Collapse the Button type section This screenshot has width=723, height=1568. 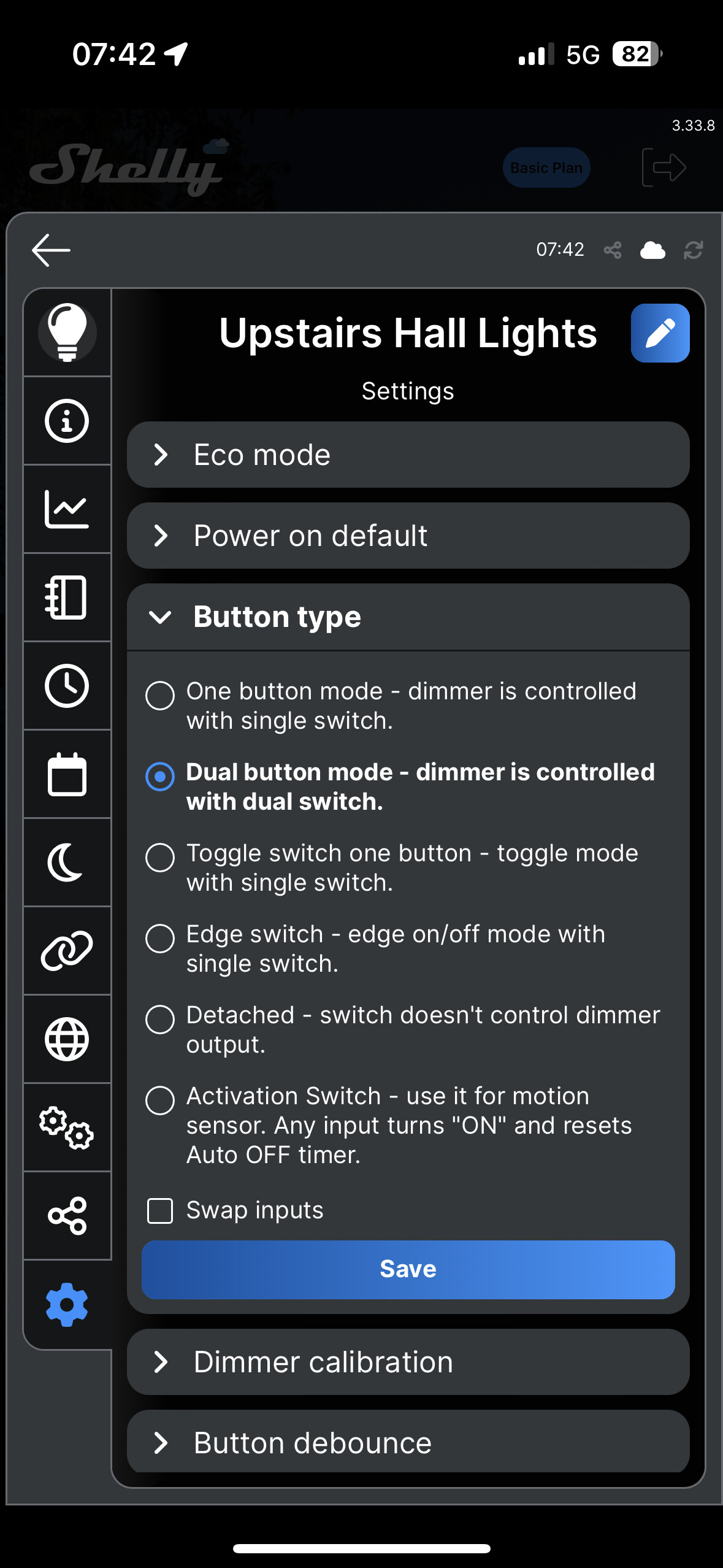coord(408,617)
